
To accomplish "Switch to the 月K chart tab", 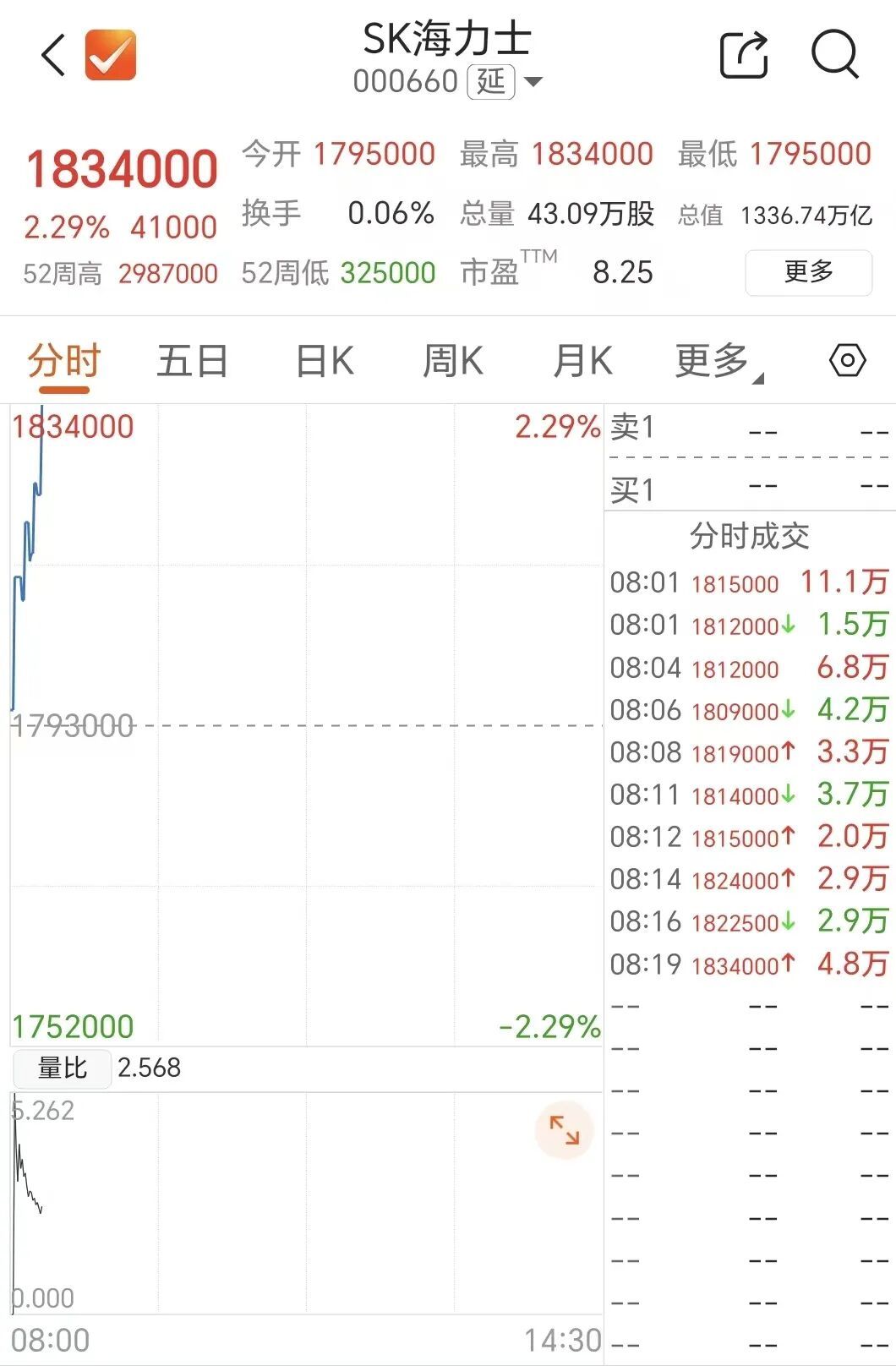I will [582, 361].
